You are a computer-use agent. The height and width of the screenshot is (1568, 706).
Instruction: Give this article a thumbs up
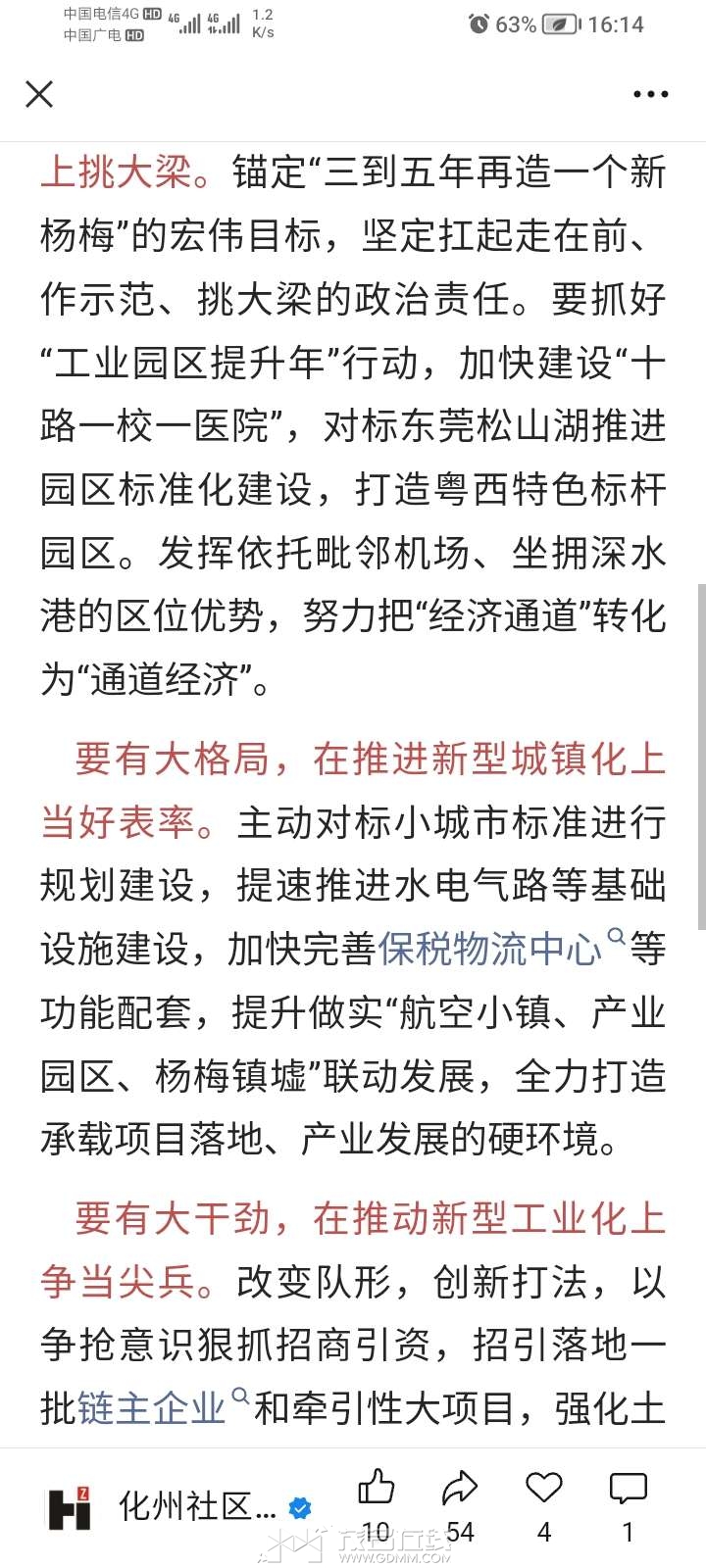[x=376, y=1490]
